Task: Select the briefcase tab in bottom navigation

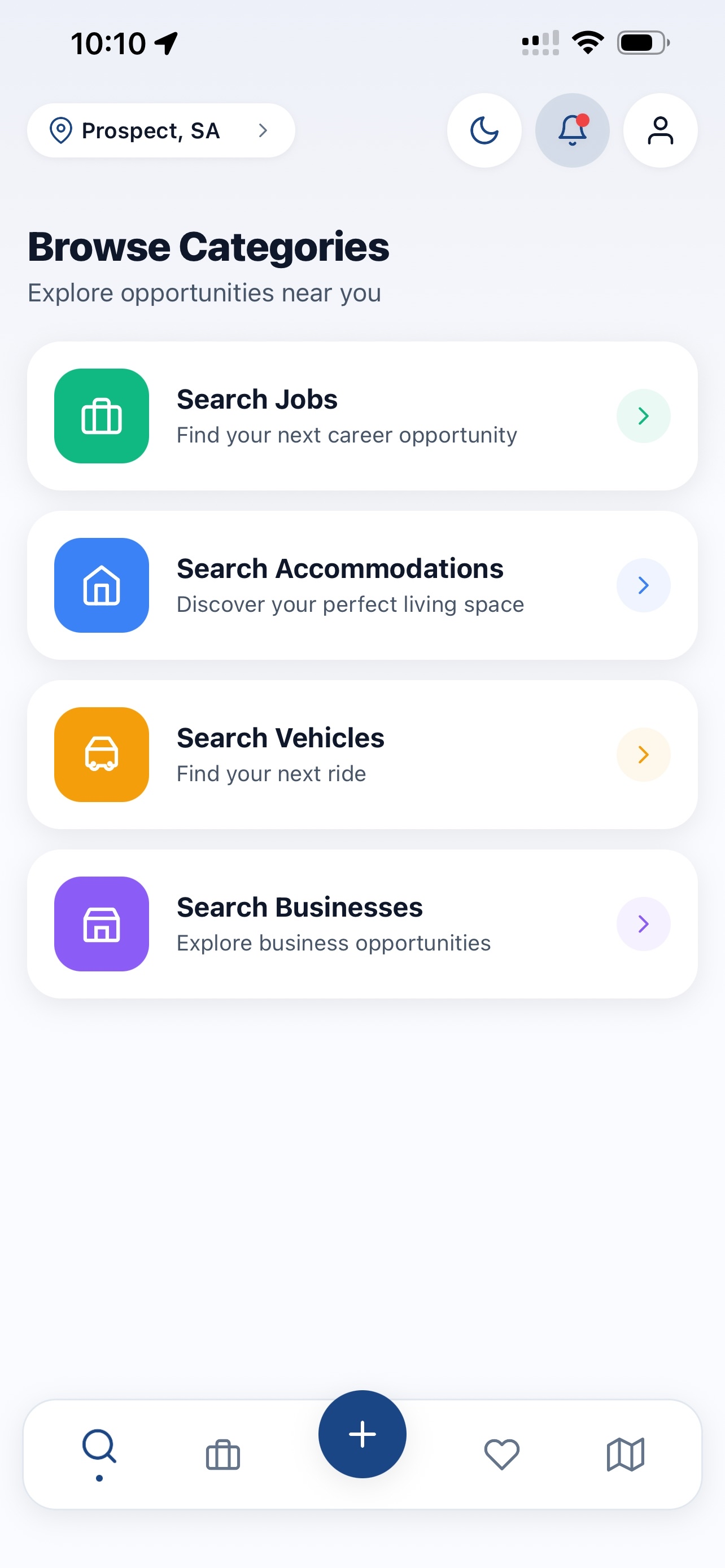Action: click(222, 1455)
